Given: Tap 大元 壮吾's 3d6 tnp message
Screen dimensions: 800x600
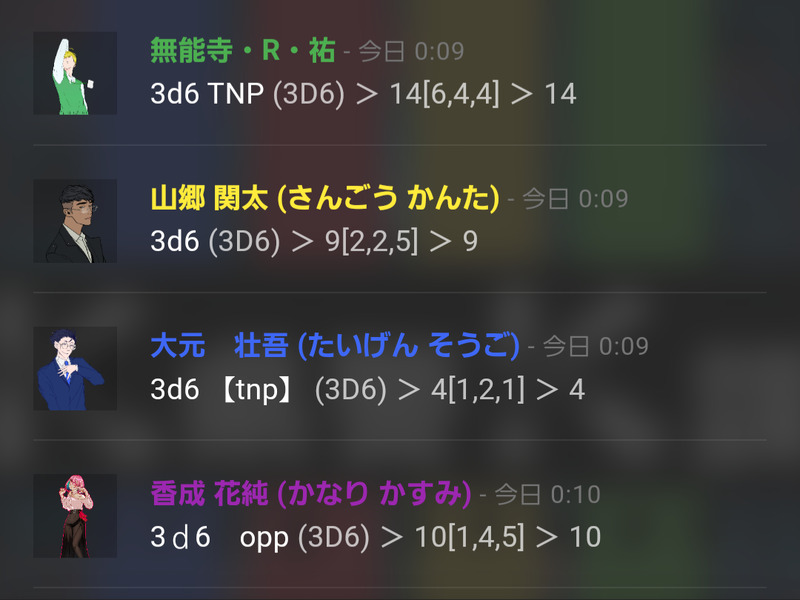Looking at the screenshot, I should tap(367, 389).
